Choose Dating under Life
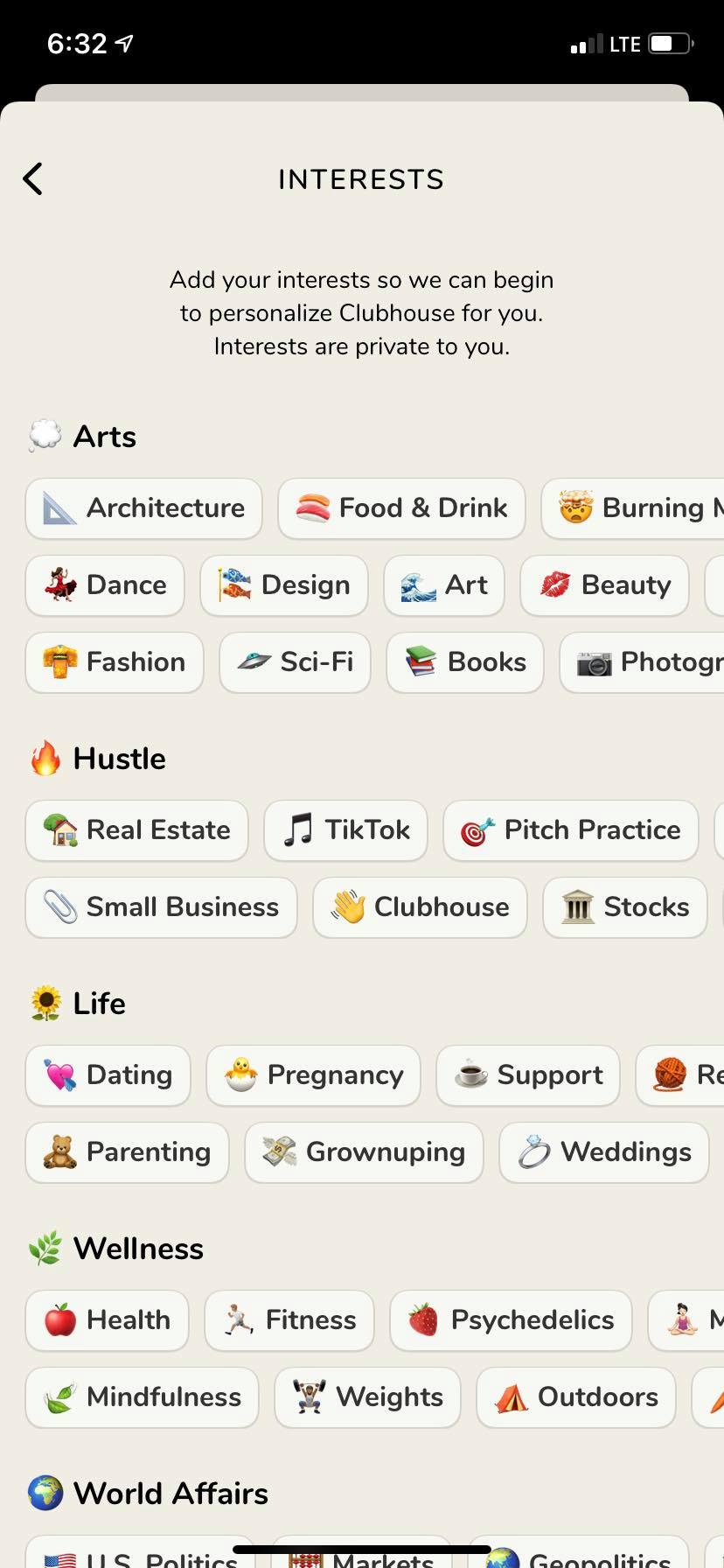This screenshot has height=1568, width=724. click(108, 1075)
